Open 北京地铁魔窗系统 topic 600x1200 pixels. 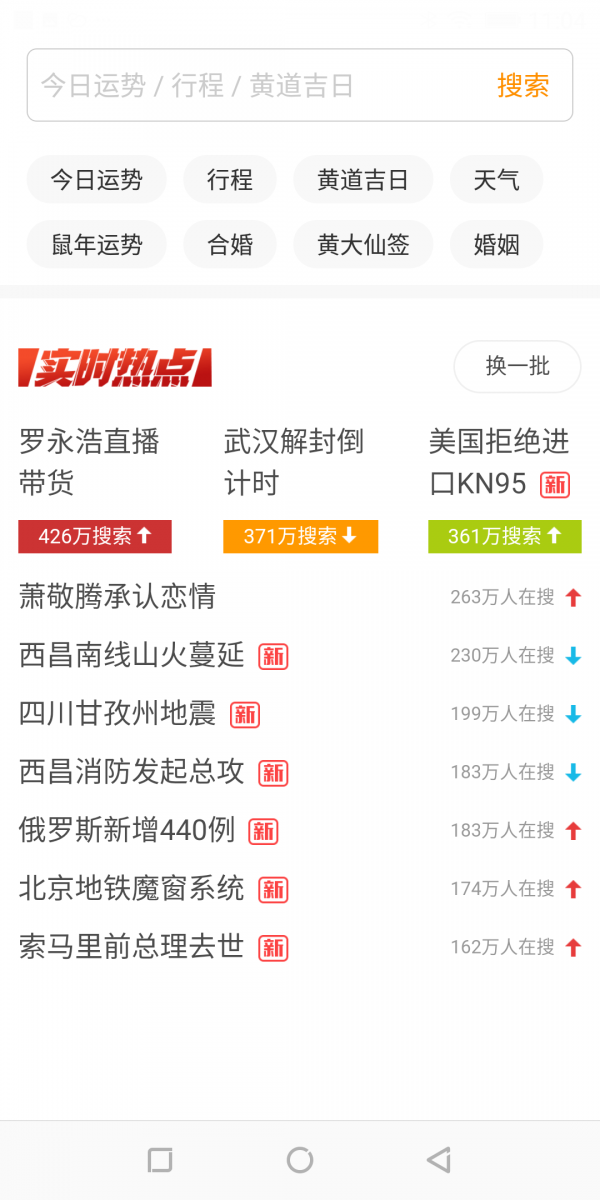[x=132, y=888]
